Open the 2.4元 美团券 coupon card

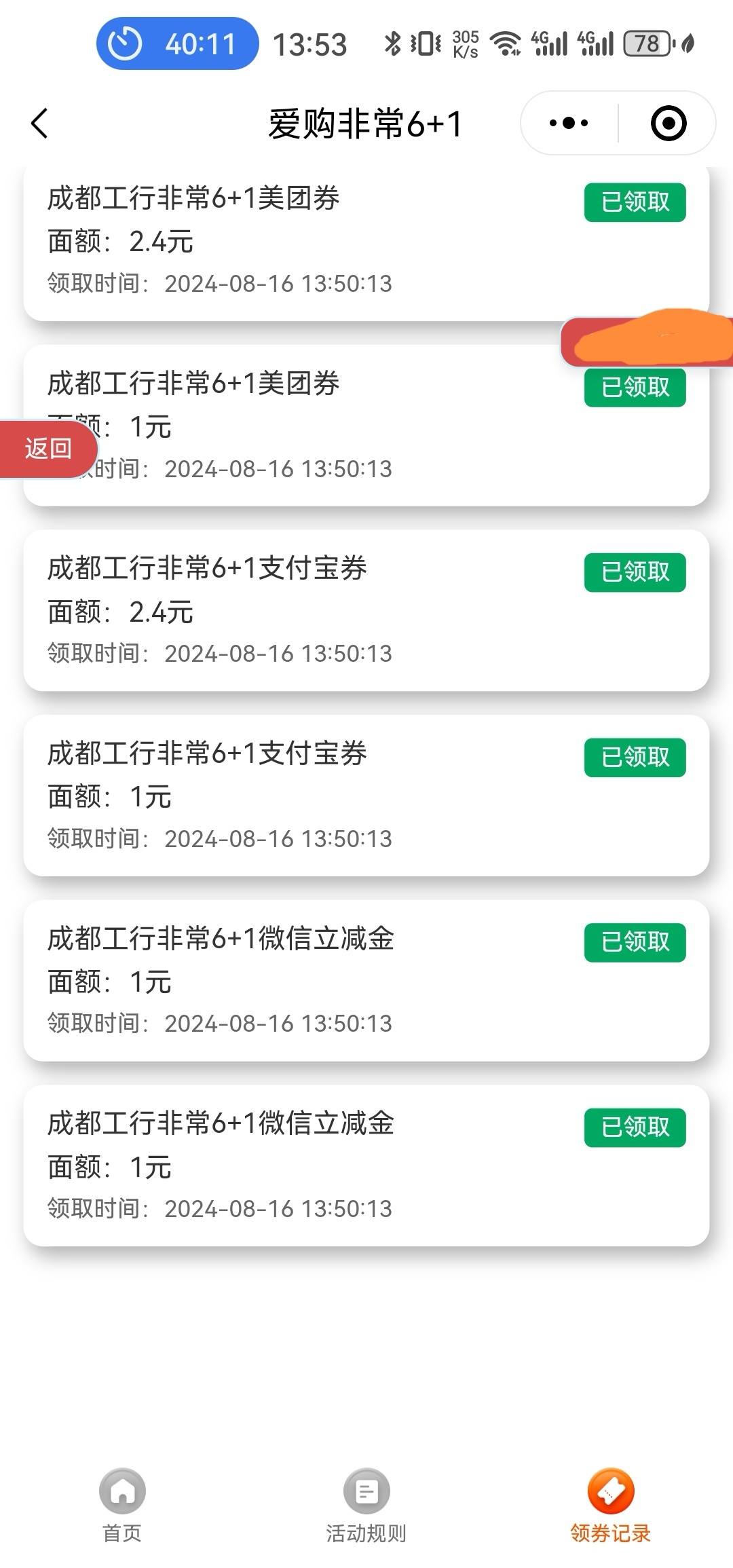click(x=366, y=243)
